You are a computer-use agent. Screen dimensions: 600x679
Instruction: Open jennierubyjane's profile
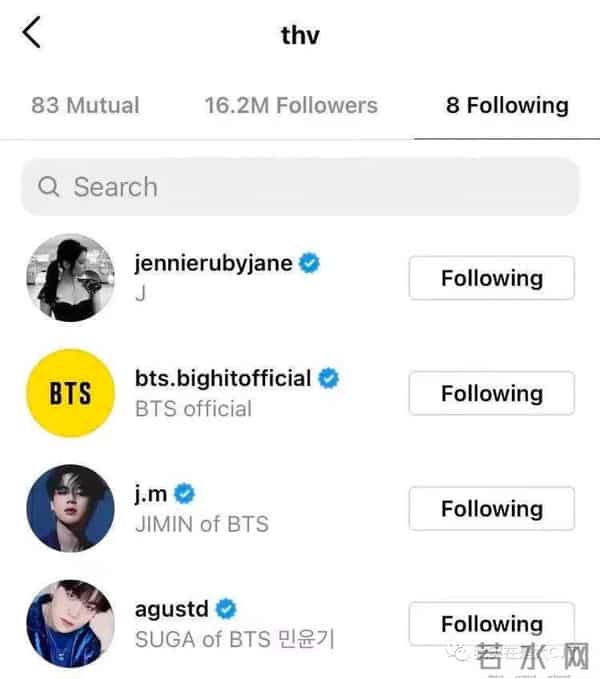(213, 264)
